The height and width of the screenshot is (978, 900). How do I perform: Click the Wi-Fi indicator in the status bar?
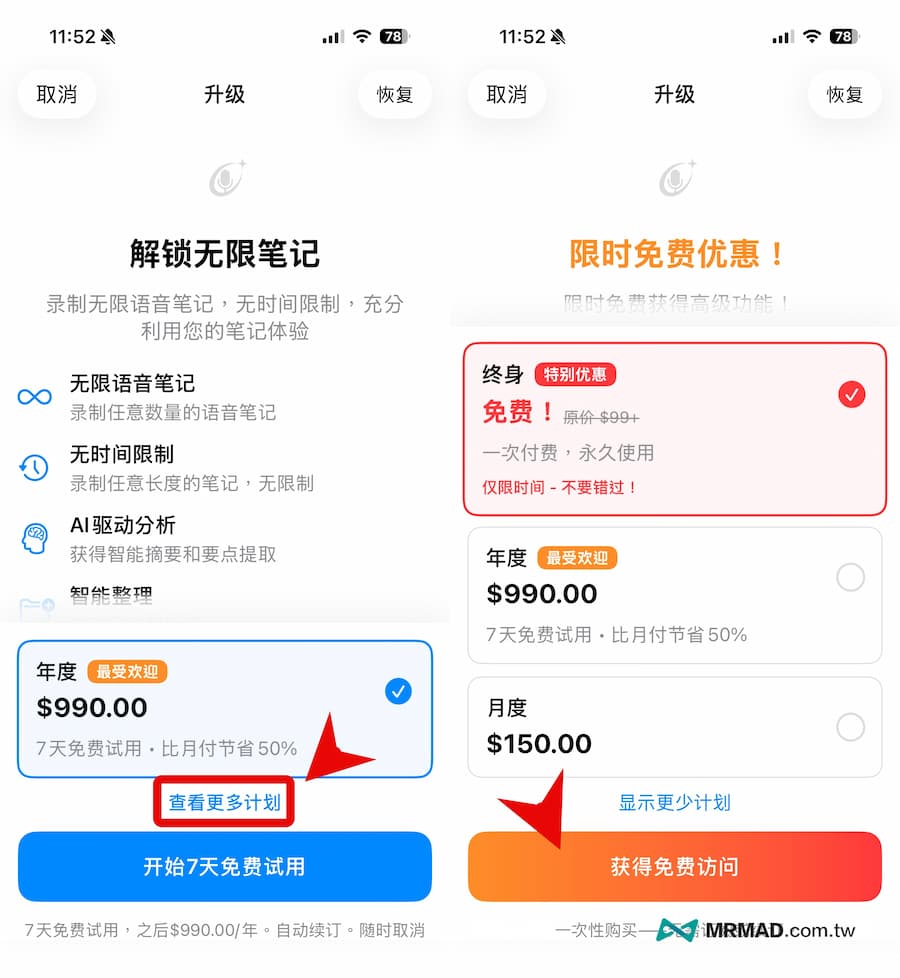point(360,36)
